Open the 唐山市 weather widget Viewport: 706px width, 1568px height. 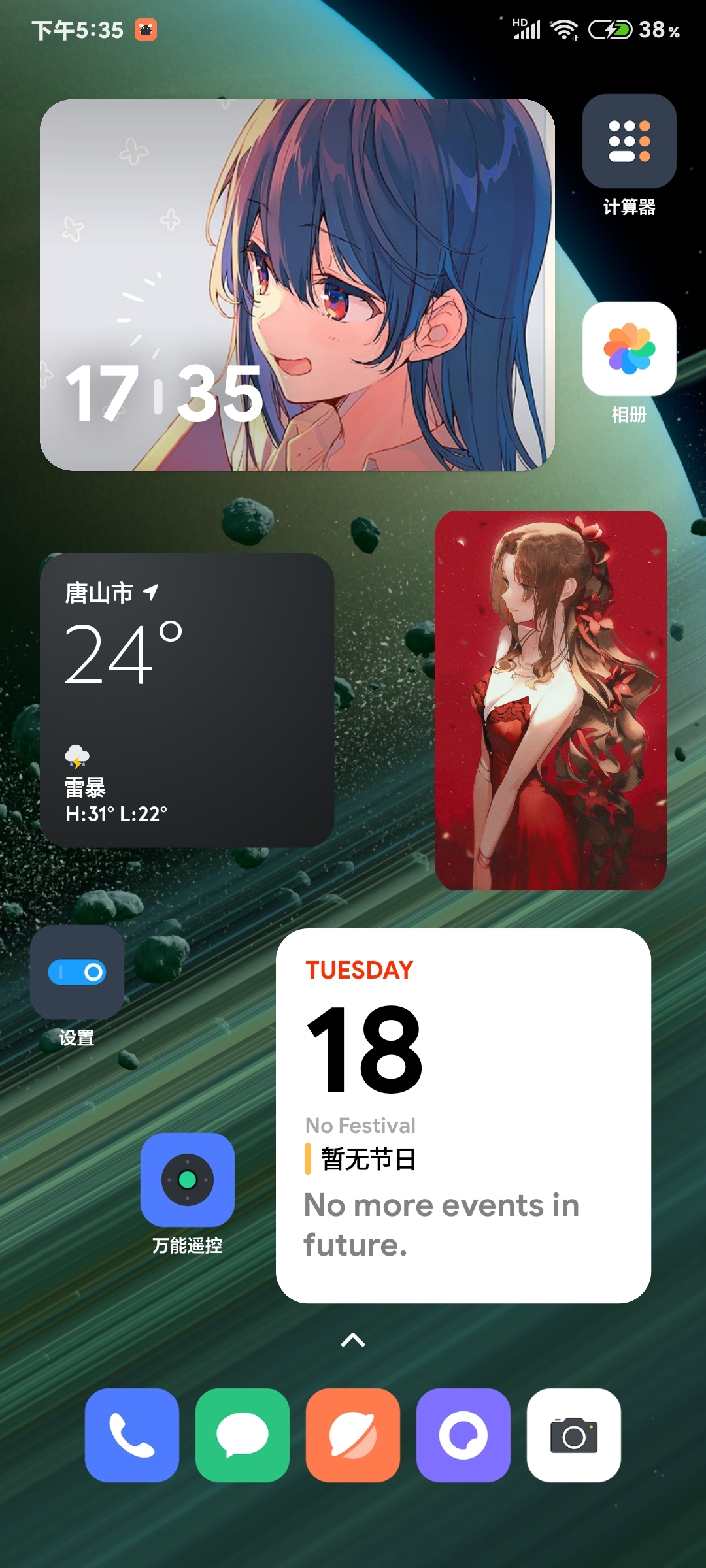click(x=187, y=700)
